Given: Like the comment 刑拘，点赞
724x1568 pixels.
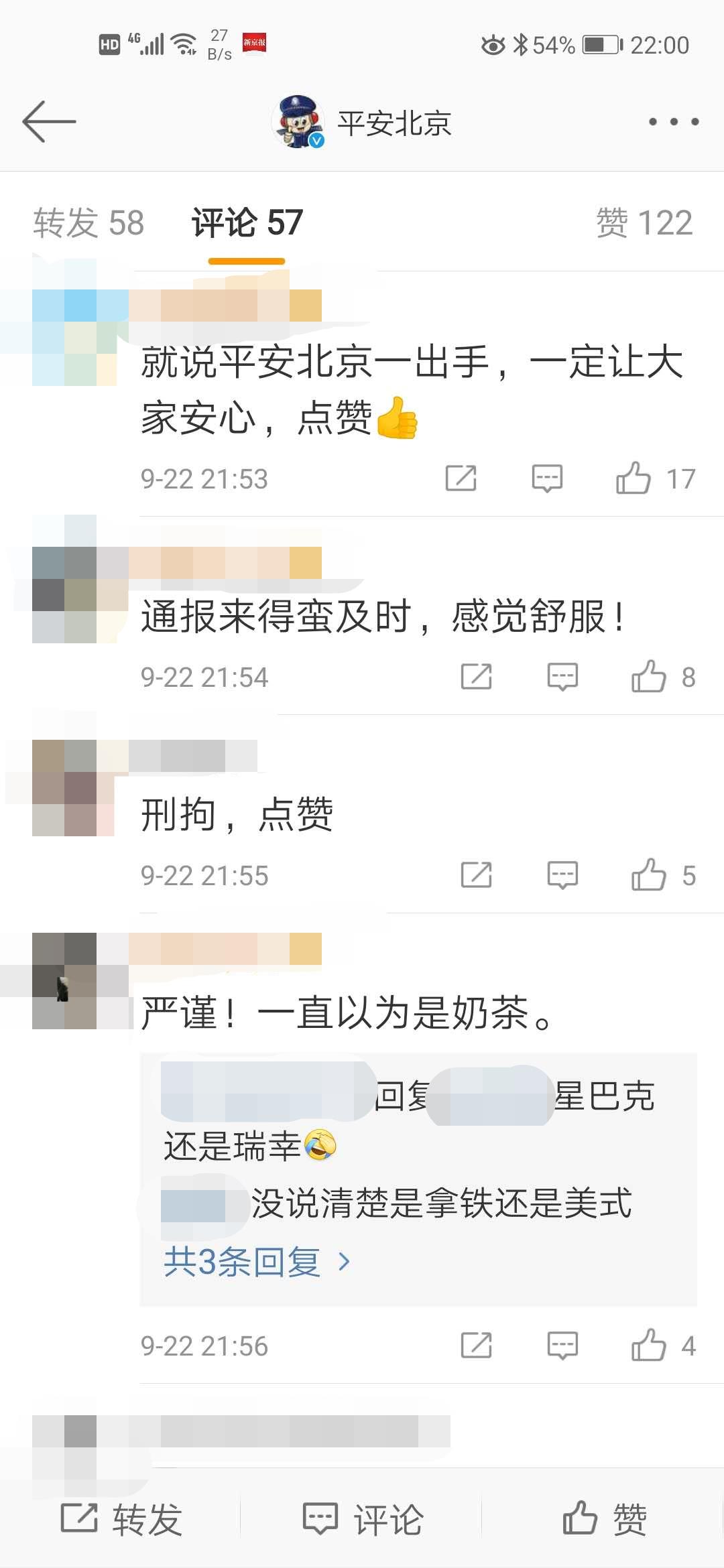Looking at the screenshot, I should [648, 875].
